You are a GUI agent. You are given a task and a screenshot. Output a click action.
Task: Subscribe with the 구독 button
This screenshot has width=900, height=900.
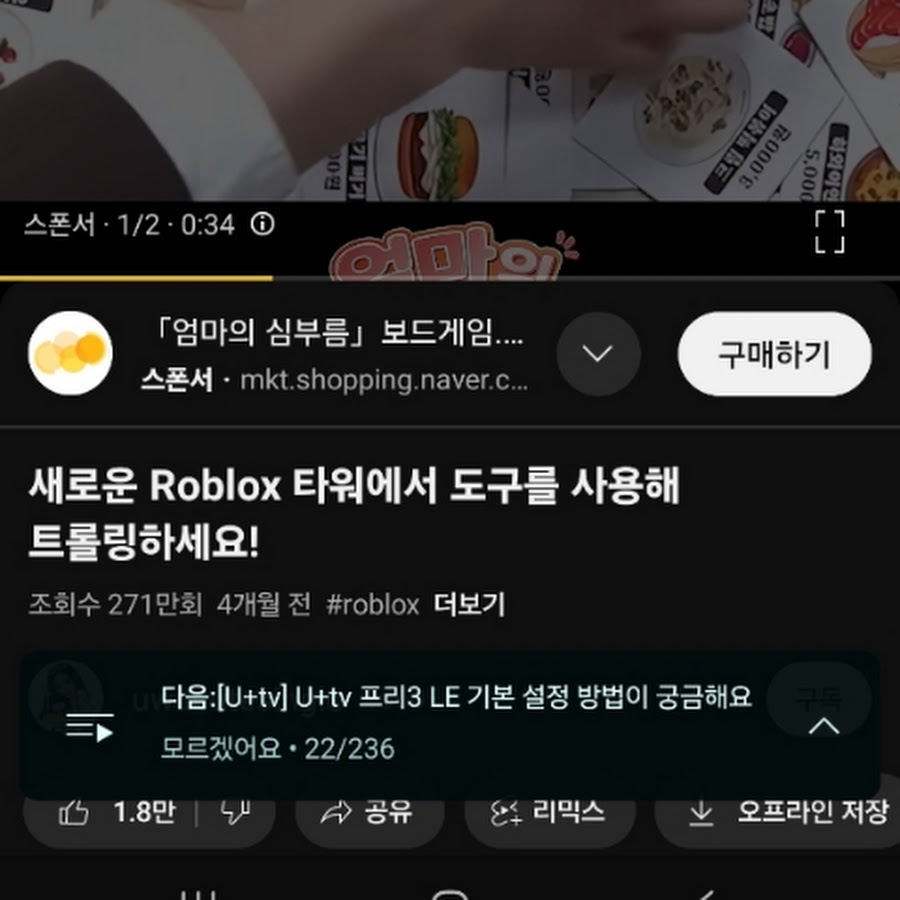pos(819,698)
